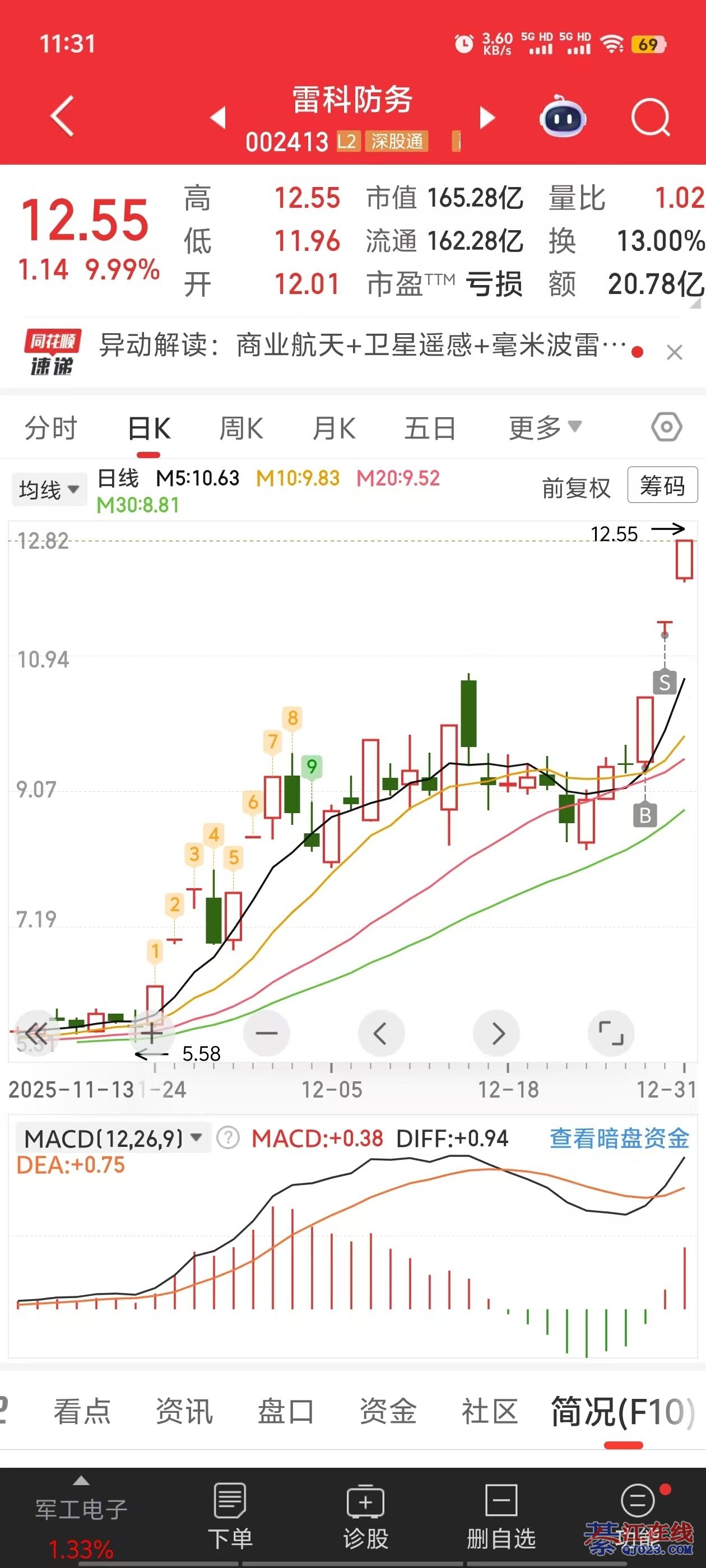Switch to the next stock

[487, 118]
